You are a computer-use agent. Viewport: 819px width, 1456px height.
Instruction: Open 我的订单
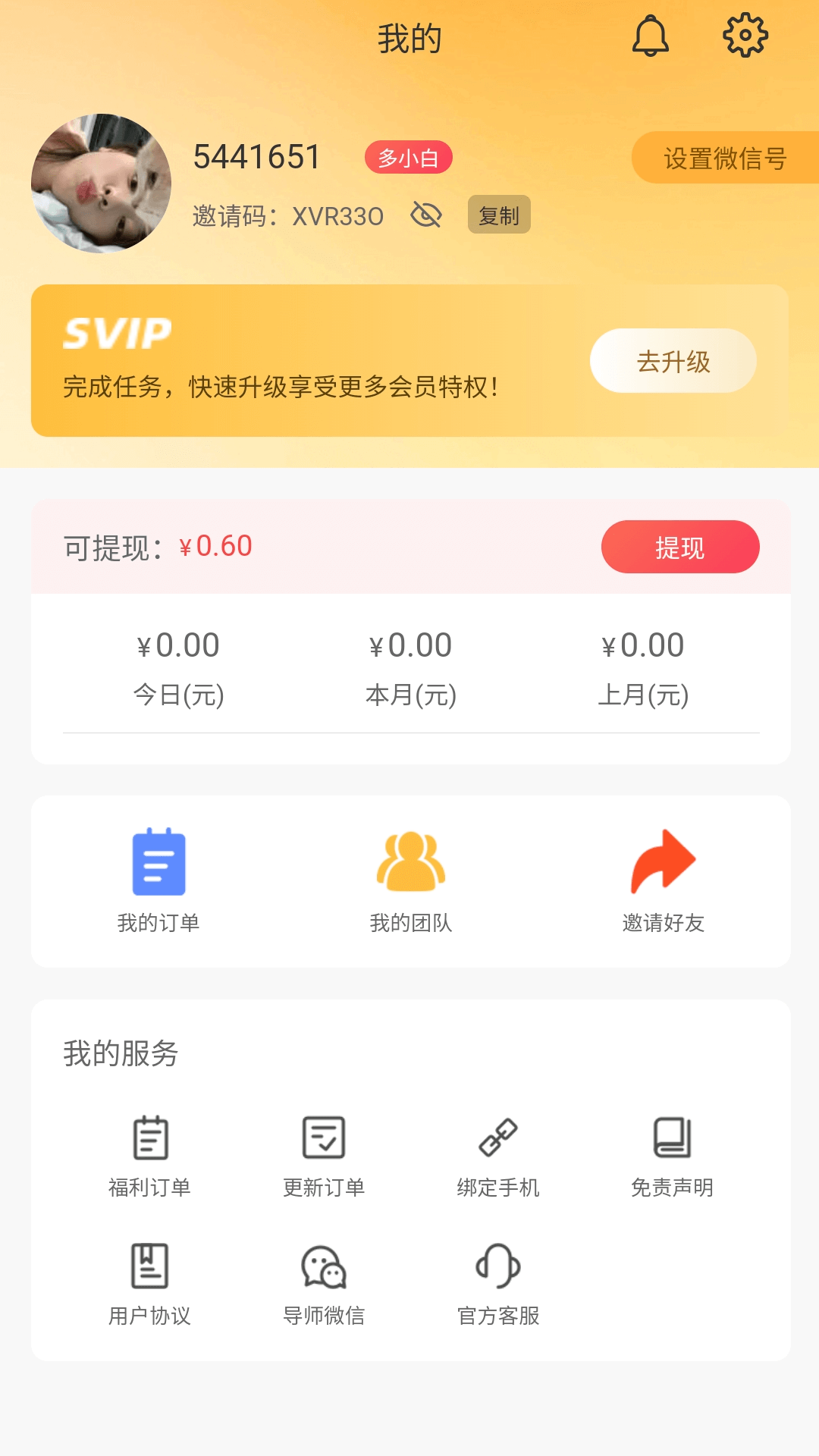point(158,880)
